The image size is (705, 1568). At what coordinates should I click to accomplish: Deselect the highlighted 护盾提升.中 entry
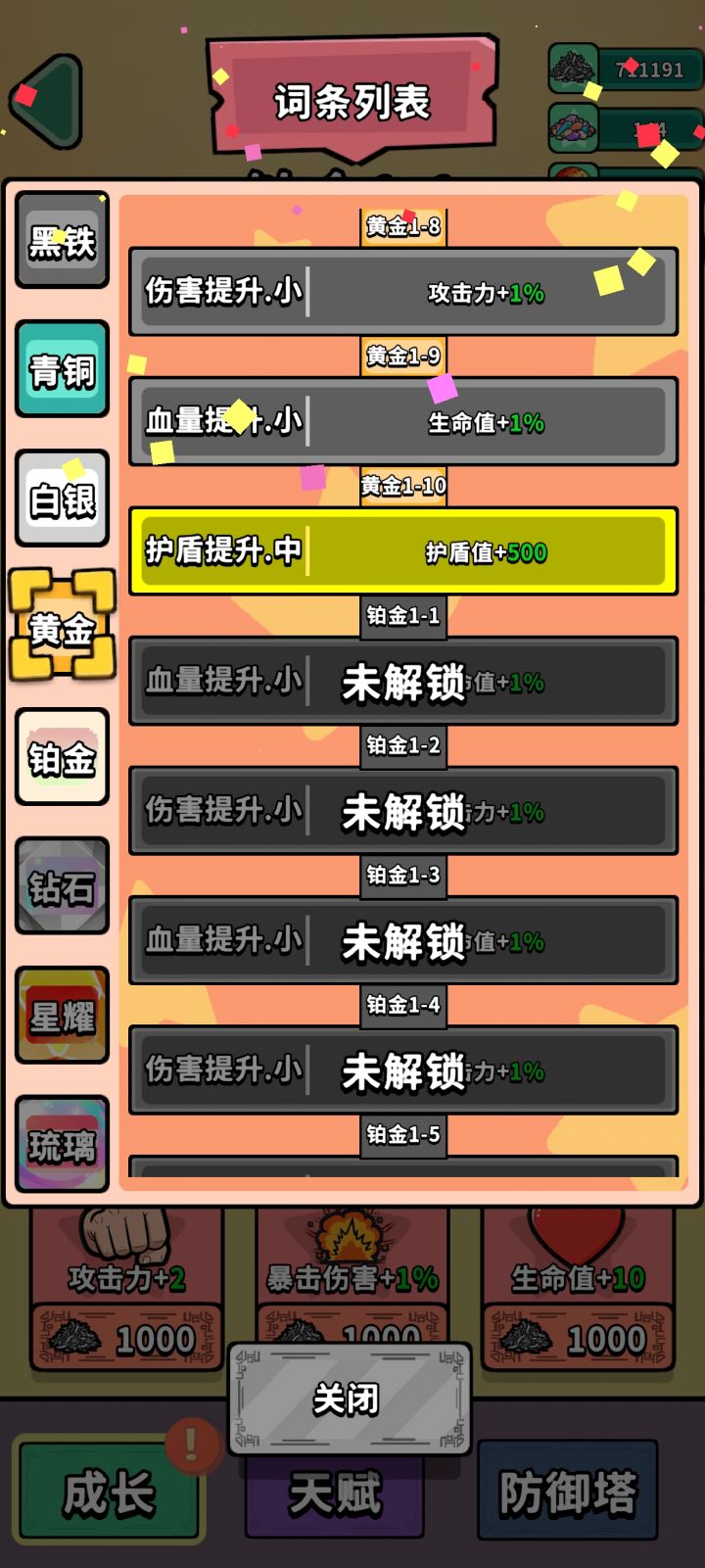click(x=403, y=552)
